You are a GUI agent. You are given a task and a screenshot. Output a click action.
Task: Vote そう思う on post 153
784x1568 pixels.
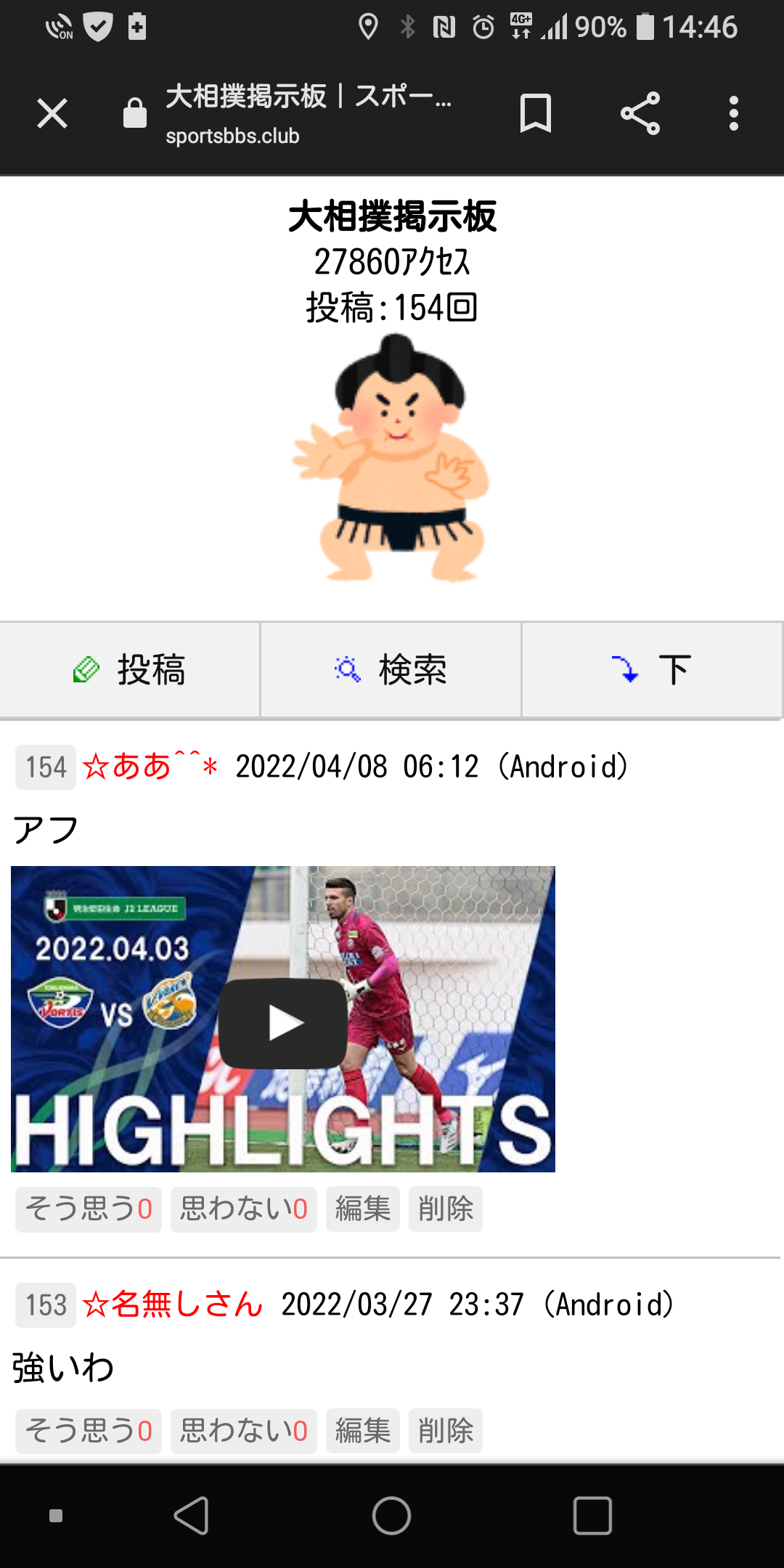(x=89, y=1432)
